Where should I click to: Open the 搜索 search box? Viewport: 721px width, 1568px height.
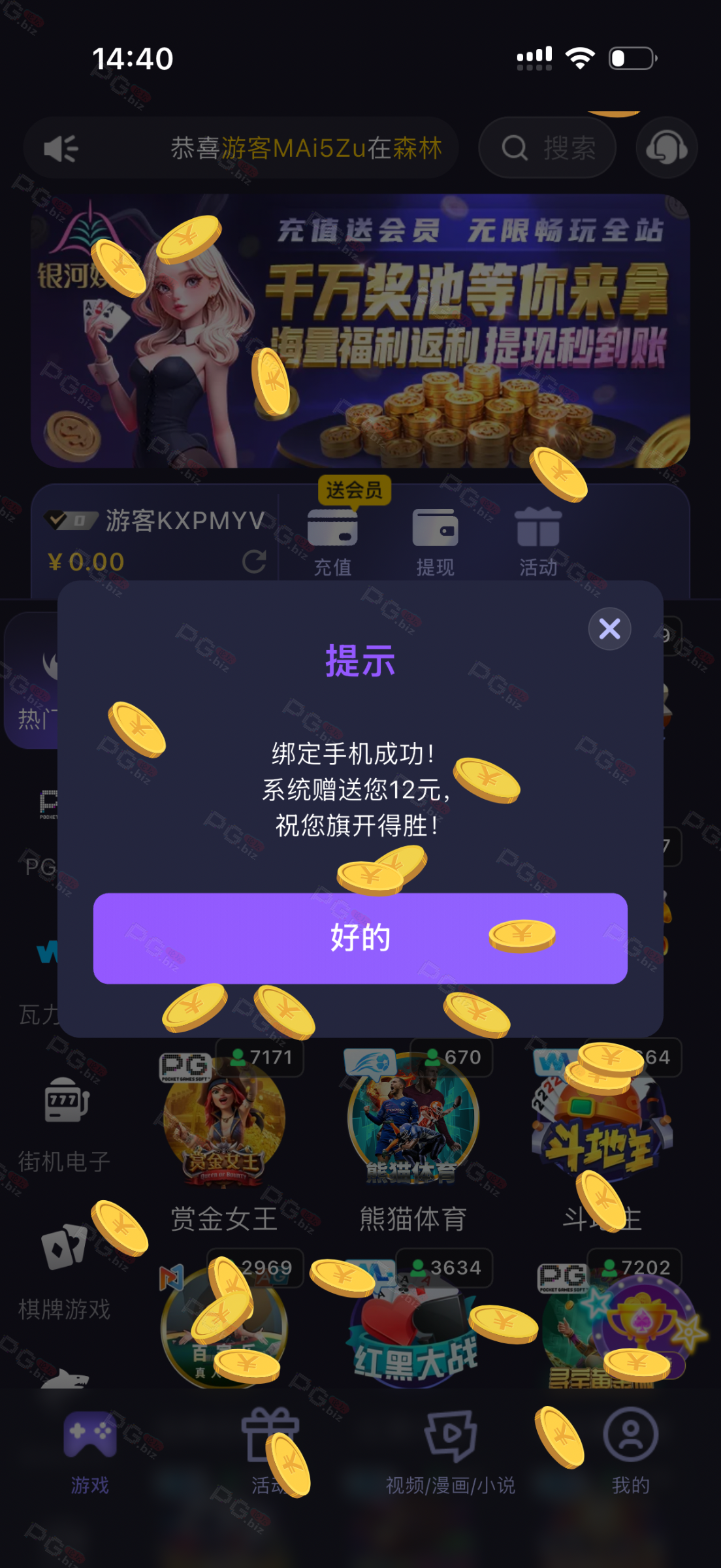547,148
